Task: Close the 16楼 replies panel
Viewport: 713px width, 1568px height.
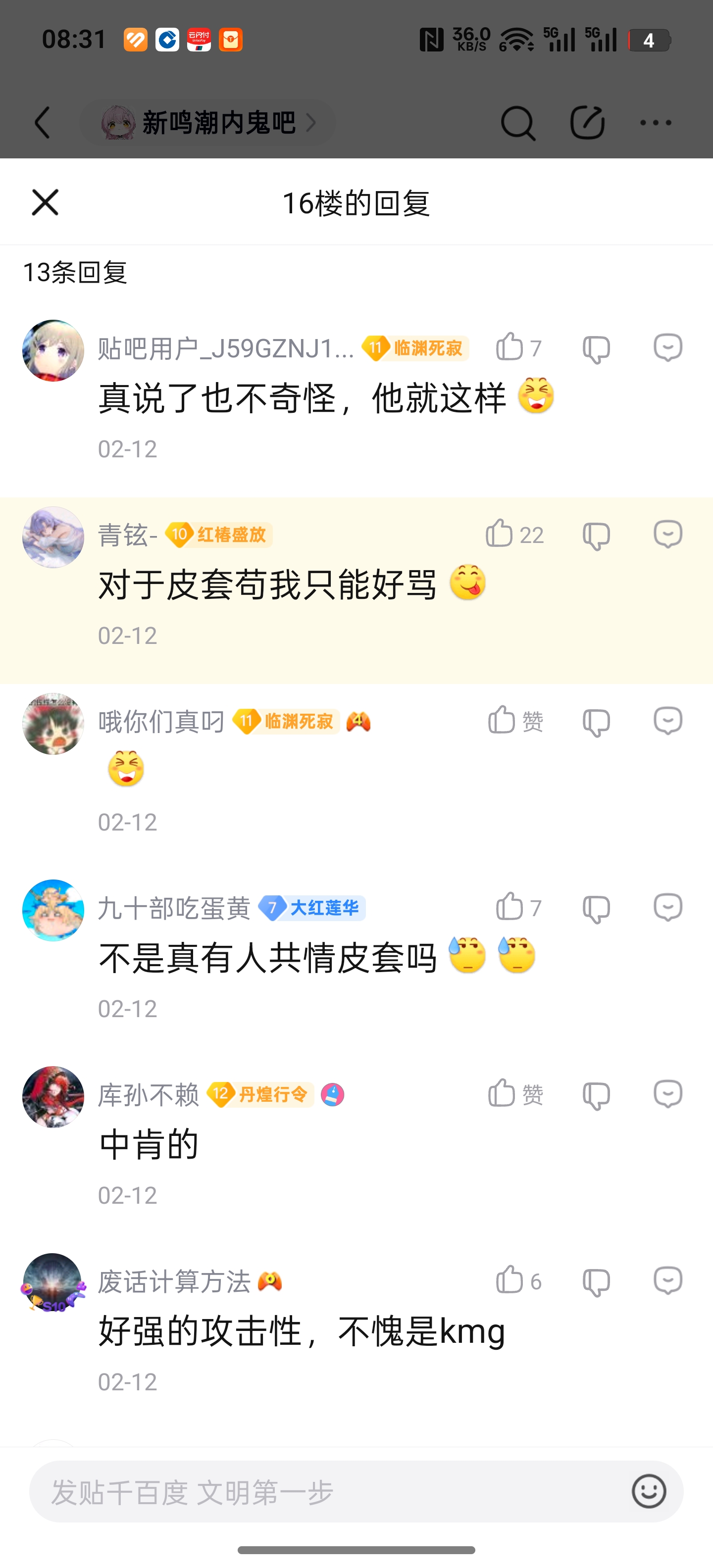Action: click(45, 202)
